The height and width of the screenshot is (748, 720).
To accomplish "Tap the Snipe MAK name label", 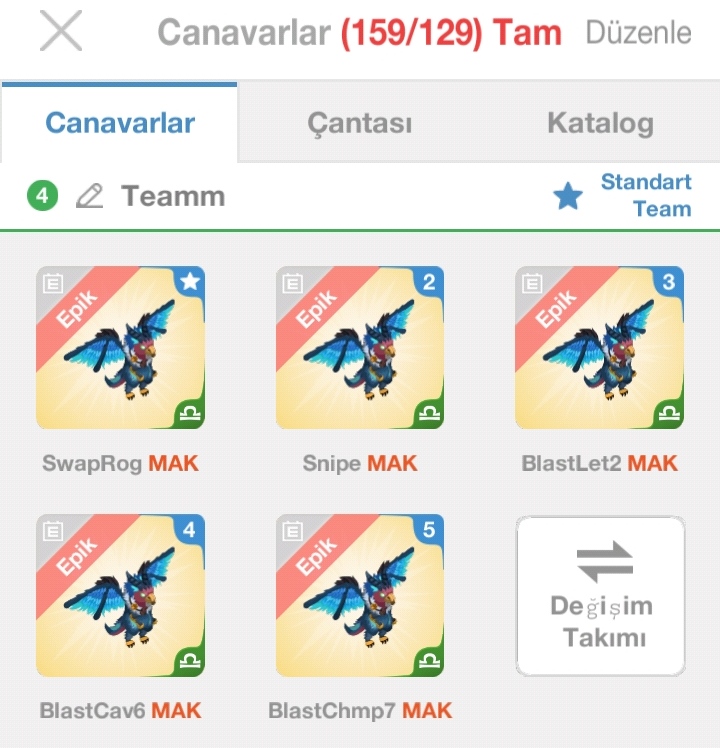I will click(x=360, y=464).
